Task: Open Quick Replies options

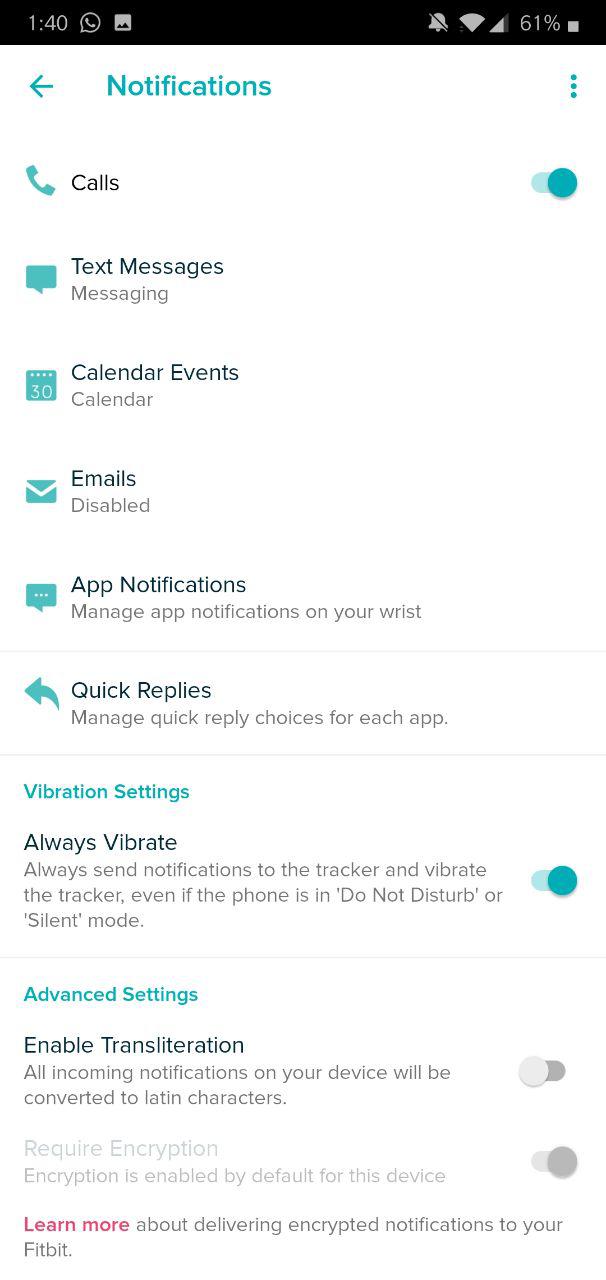Action: [303, 703]
